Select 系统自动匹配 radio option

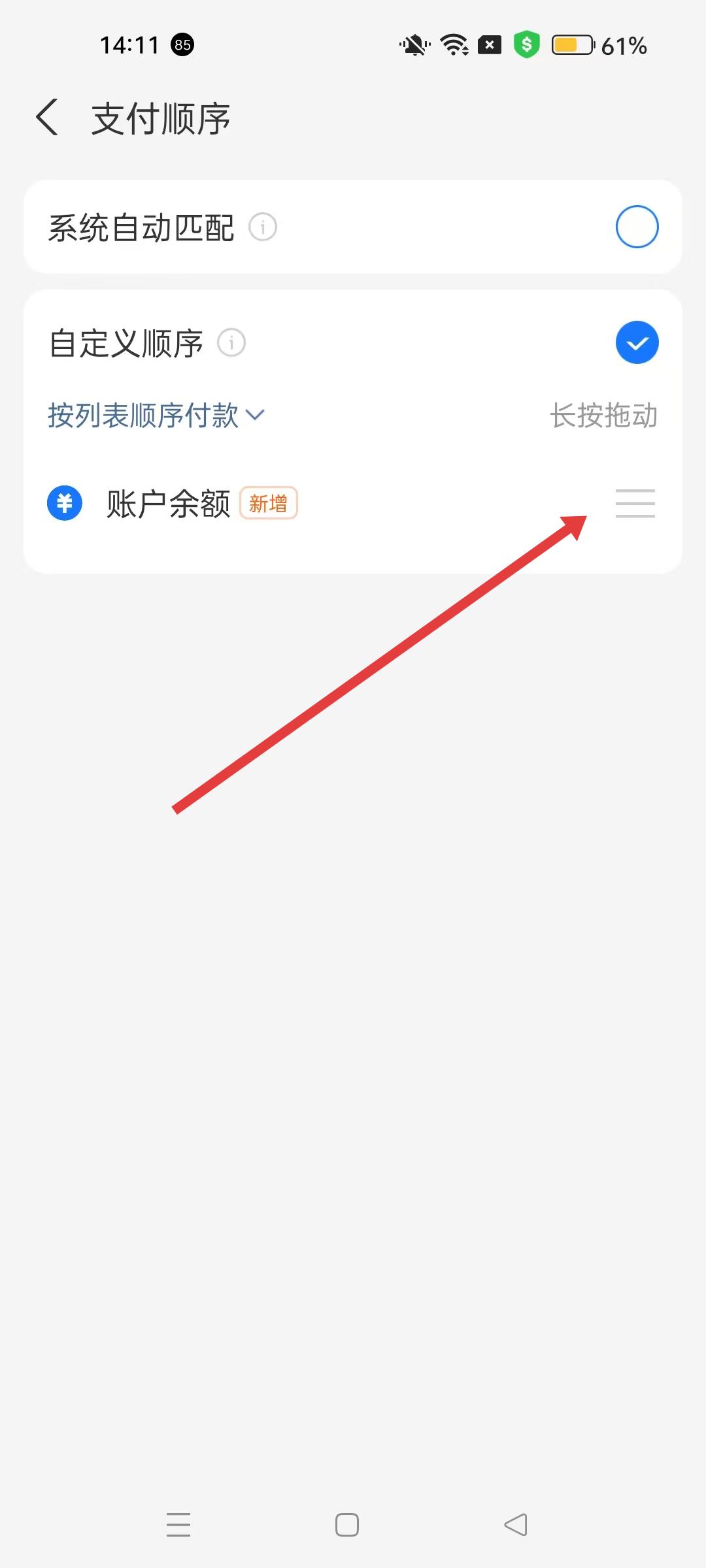[x=637, y=227]
